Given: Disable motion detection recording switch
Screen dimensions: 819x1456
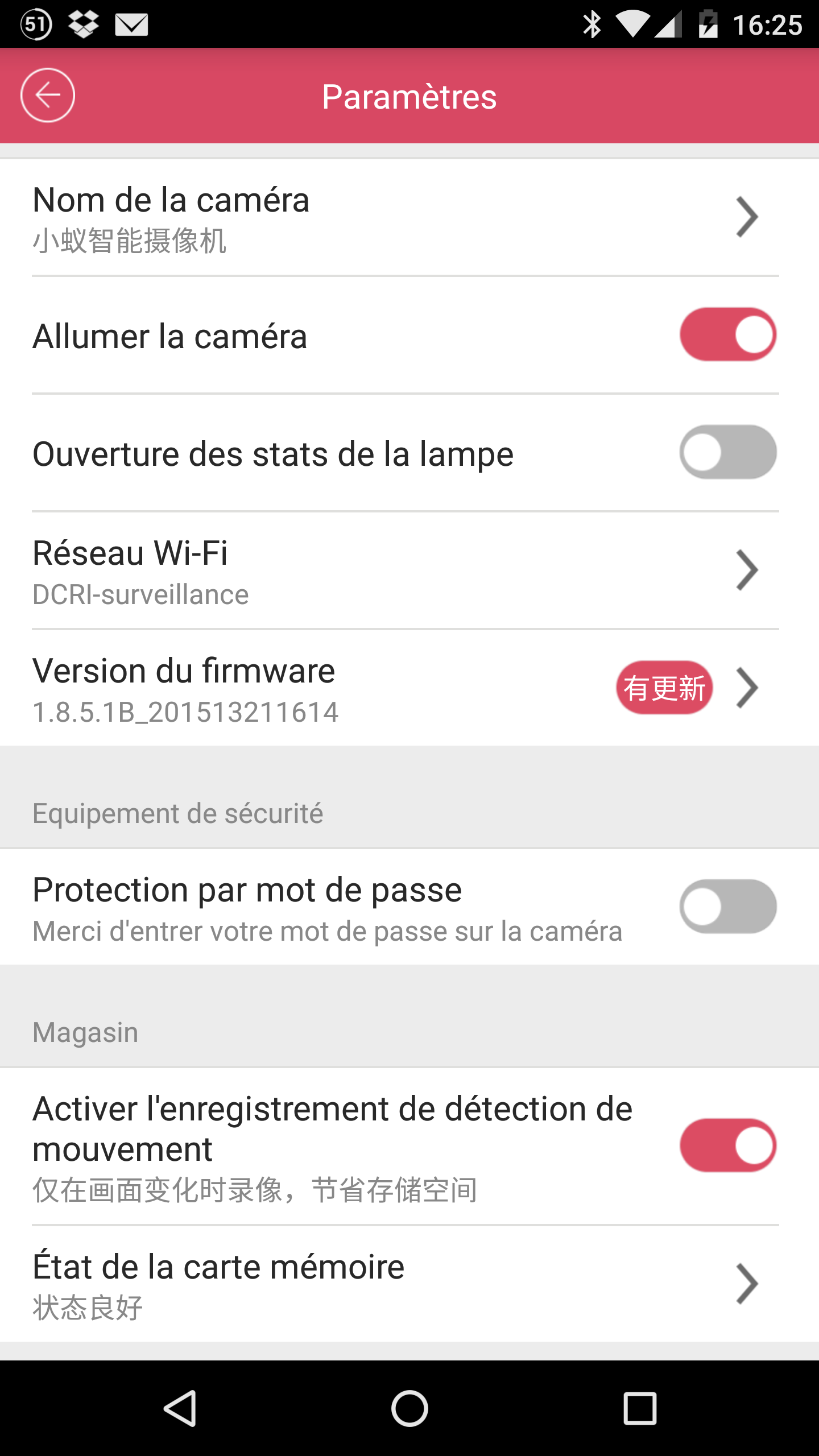Looking at the screenshot, I should (728, 1145).
